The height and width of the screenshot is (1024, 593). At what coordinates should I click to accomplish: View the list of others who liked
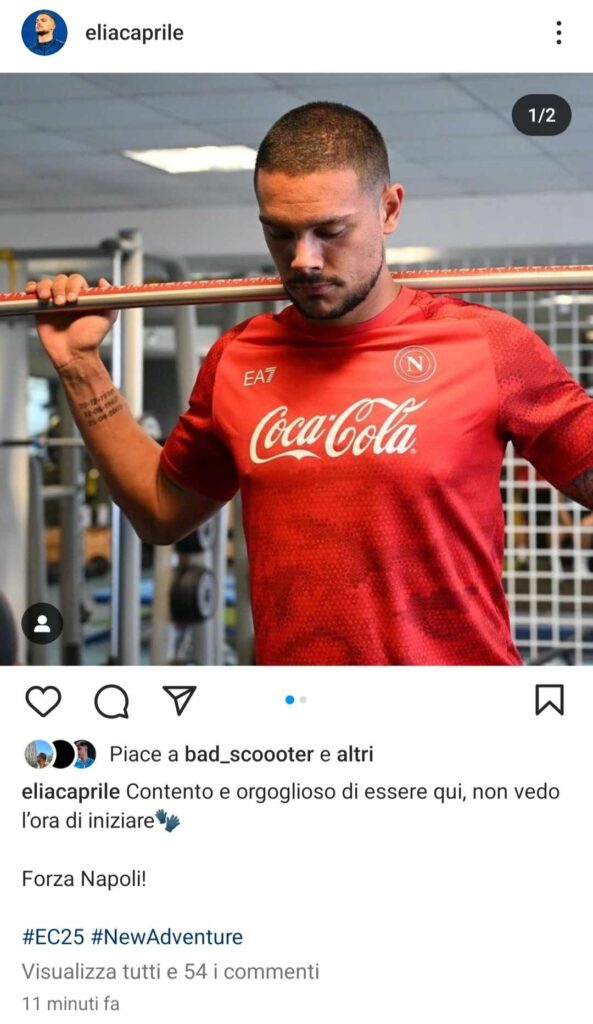click(x=355, y=754)
